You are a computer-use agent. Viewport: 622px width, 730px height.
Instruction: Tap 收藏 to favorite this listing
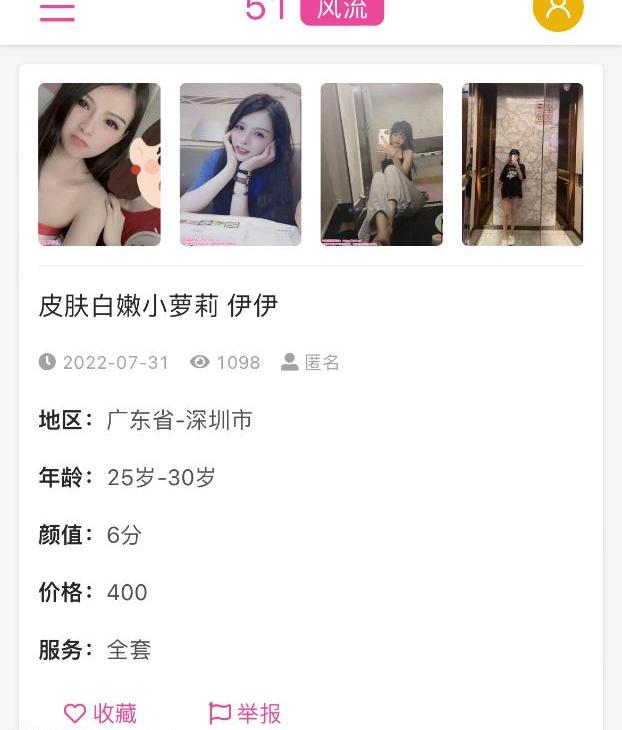pyautogui.click(x=100, y=713)
